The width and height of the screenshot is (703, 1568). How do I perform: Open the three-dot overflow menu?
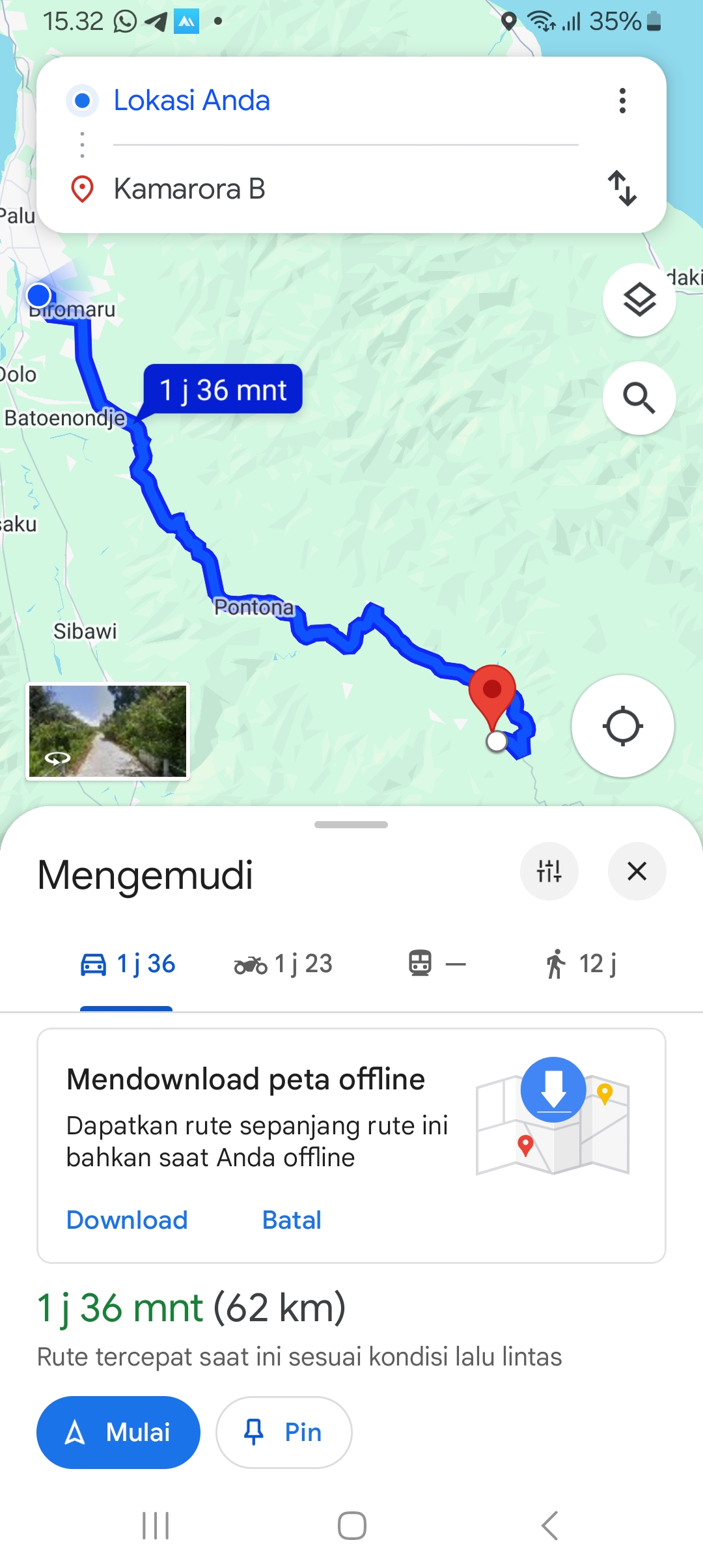pyautogui.click(x=622, y=101)
